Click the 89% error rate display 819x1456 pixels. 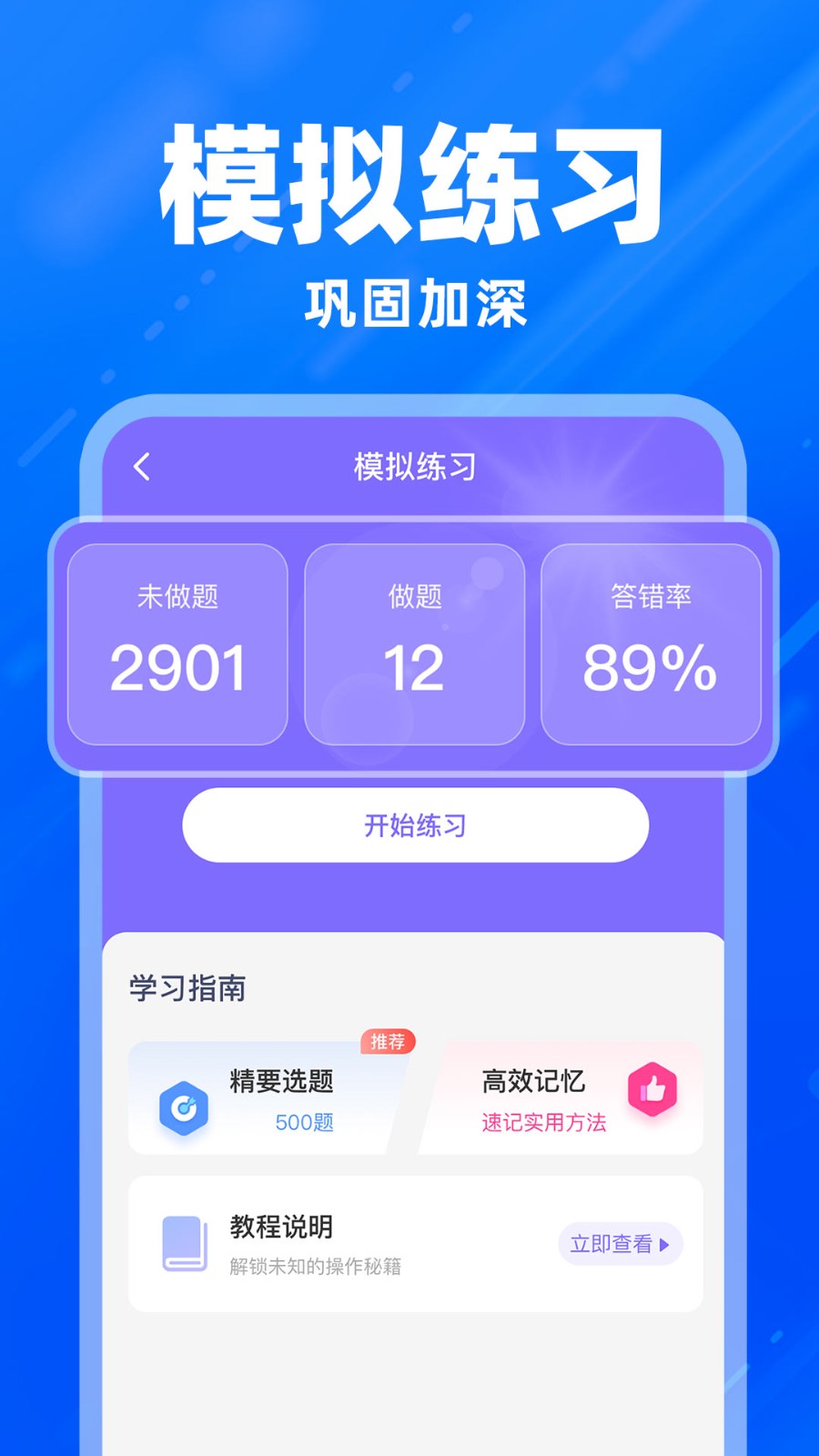point(652,670)
